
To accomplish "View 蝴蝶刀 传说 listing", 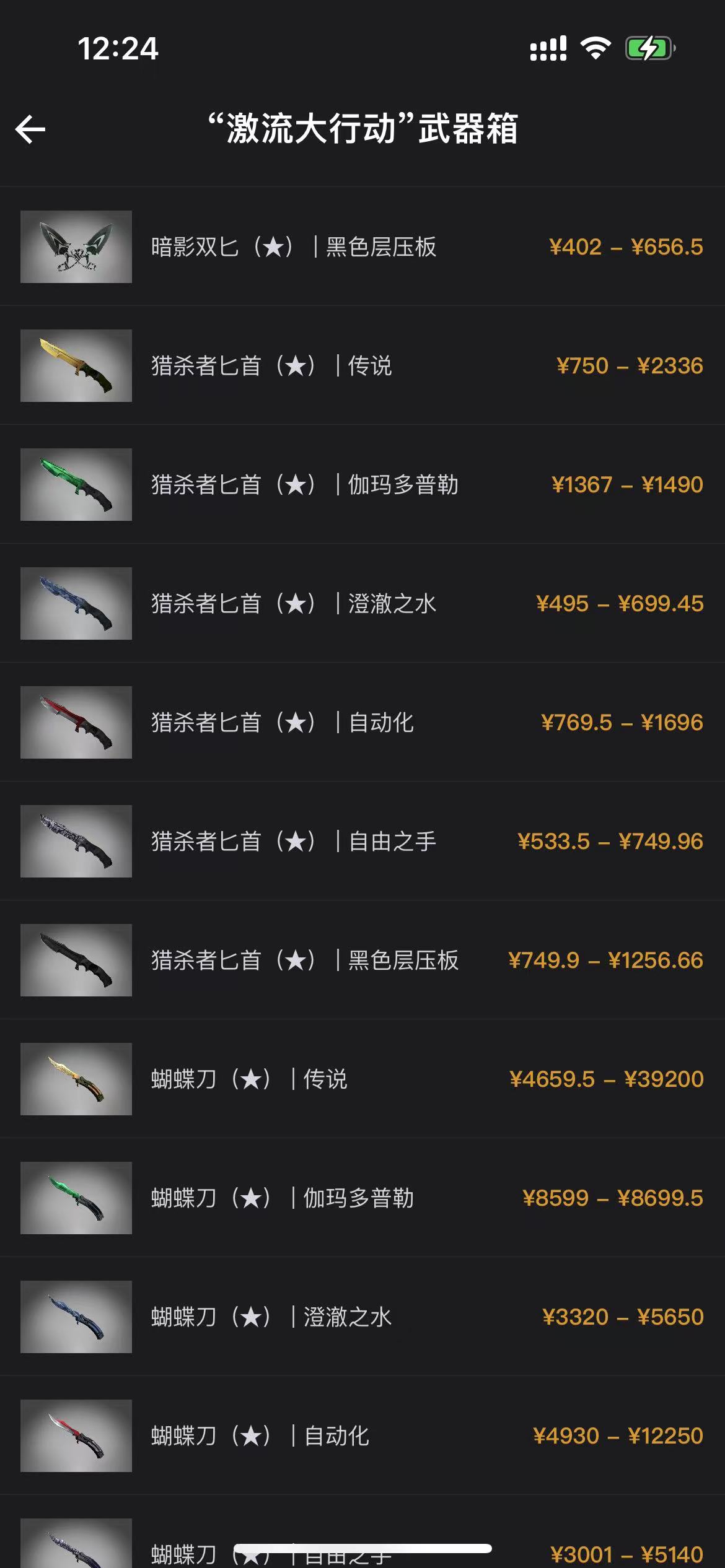I will [362, 1079].
